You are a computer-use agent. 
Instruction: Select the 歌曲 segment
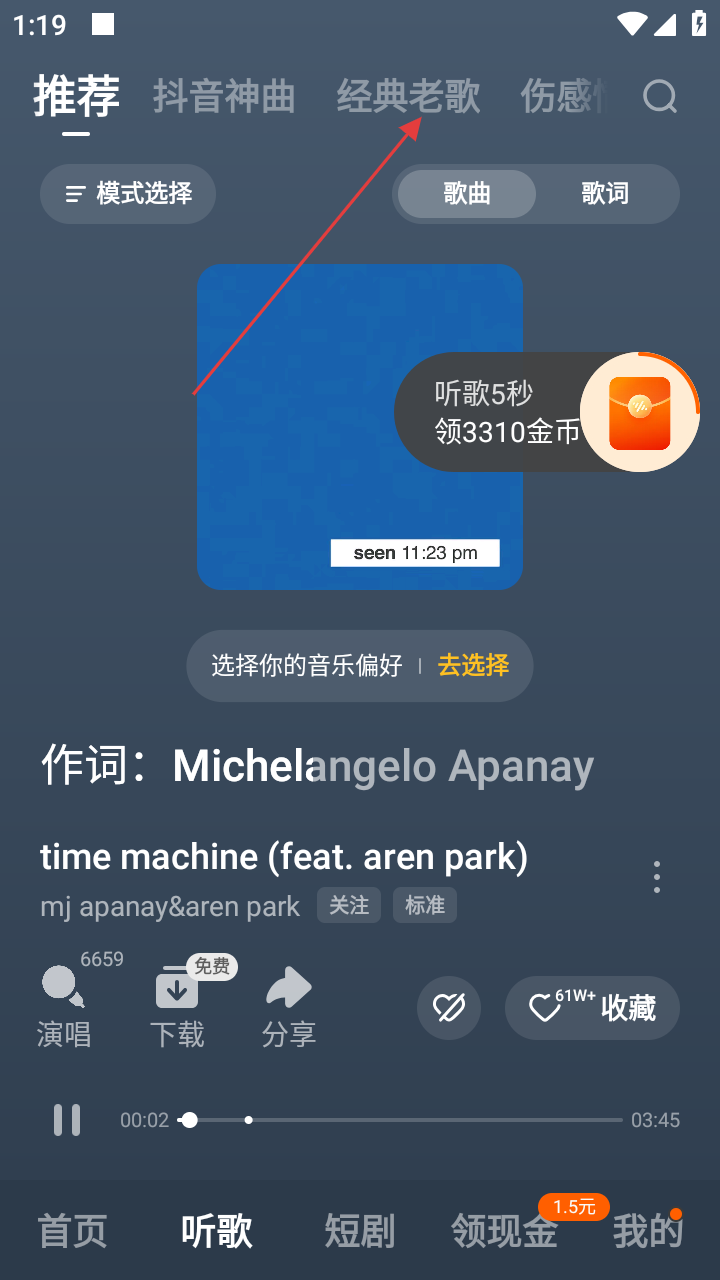tap(467, 194)
